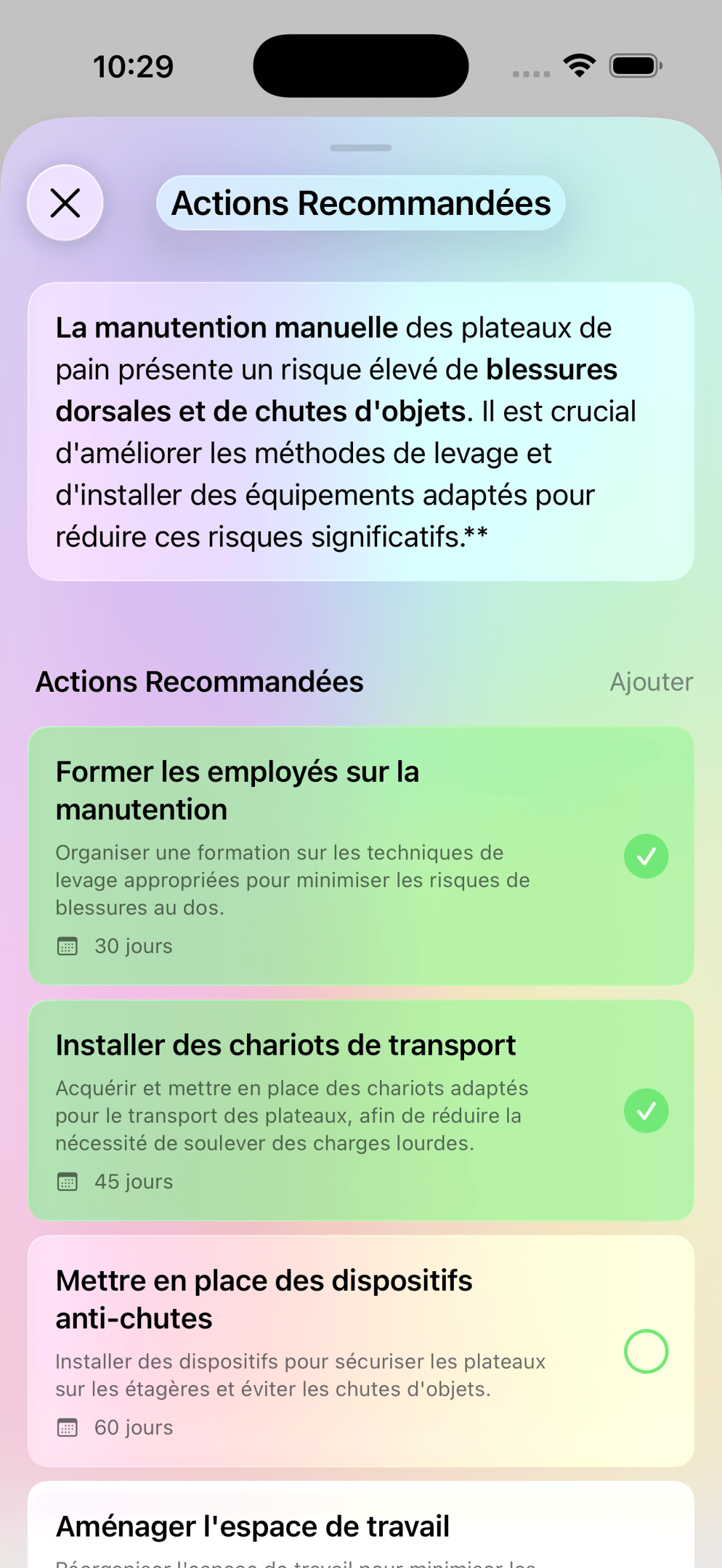Tap Ajouter to add an action
This screenshot has width=722, height=1568.
coord(651,682)
